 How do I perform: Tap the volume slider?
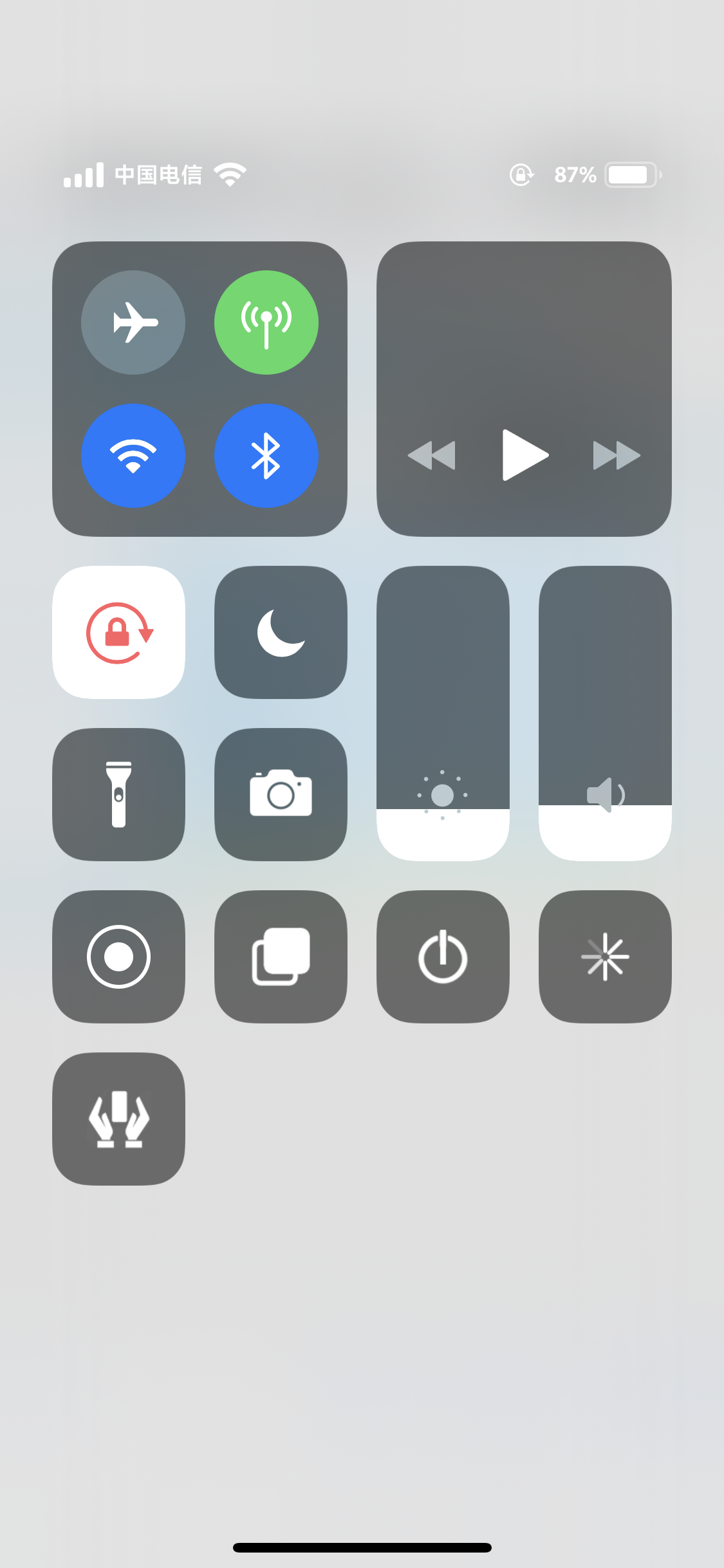[605, 713]
